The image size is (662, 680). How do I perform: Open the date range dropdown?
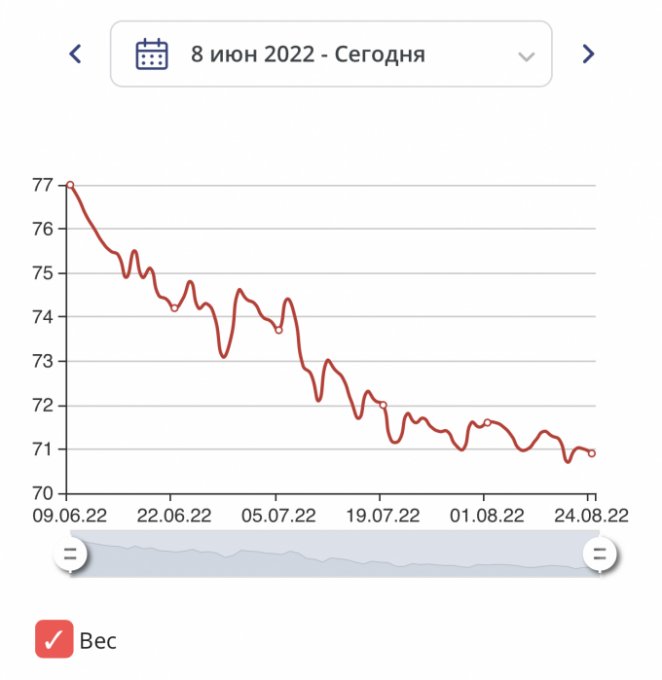pyautogui.click(x=330, y=54)
